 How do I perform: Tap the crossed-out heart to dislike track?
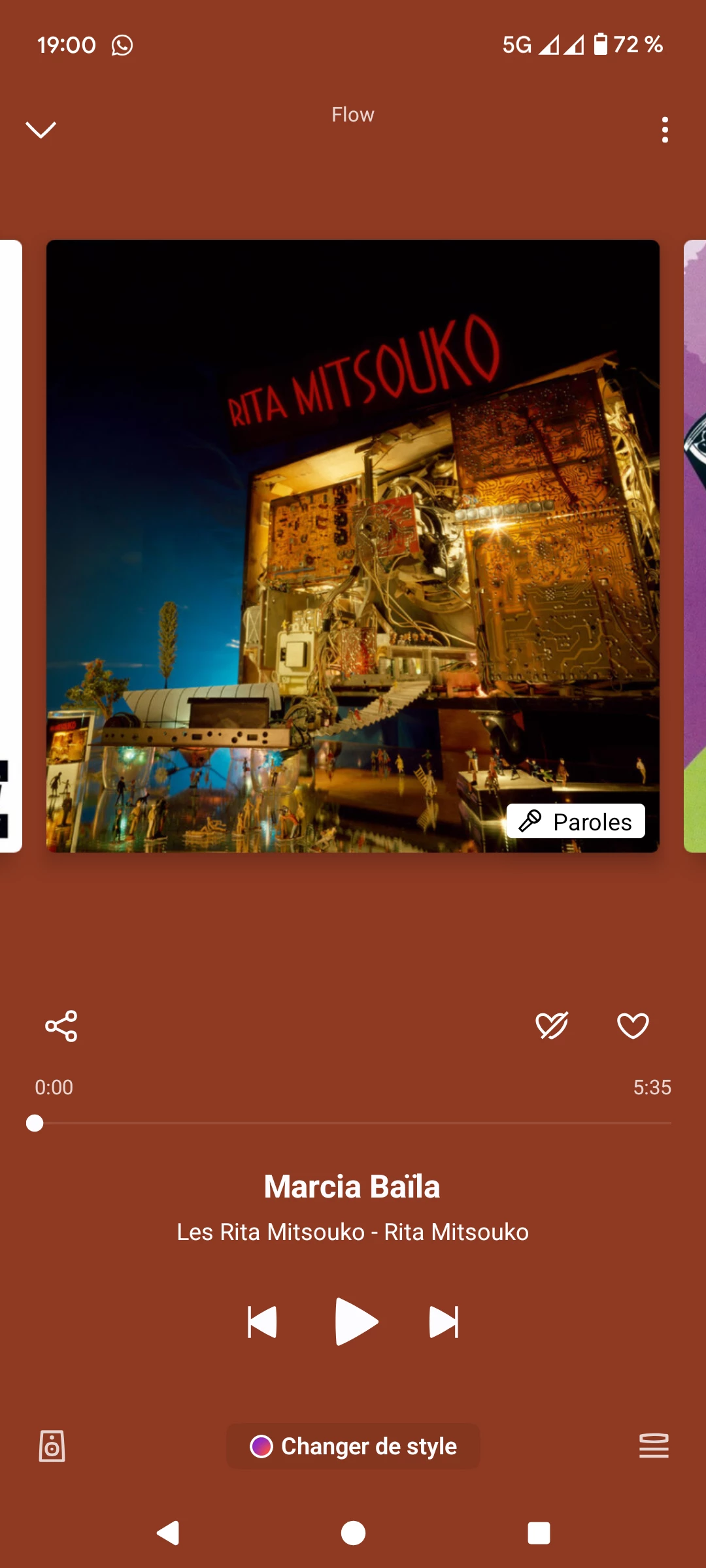tap(552, 1026)
